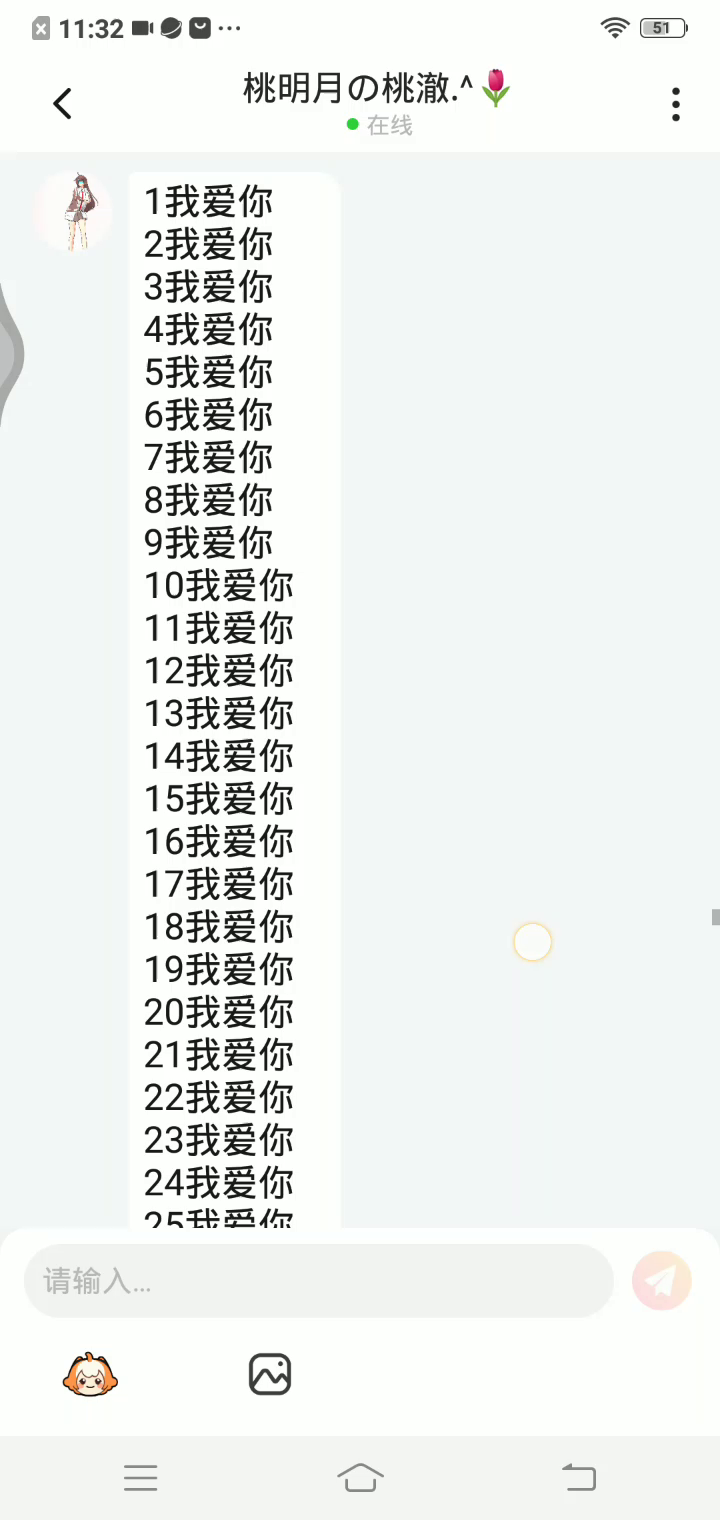
Task: Open recent apps from the navigation bar
Action: pyautogui.click(x=141, y=1477)
